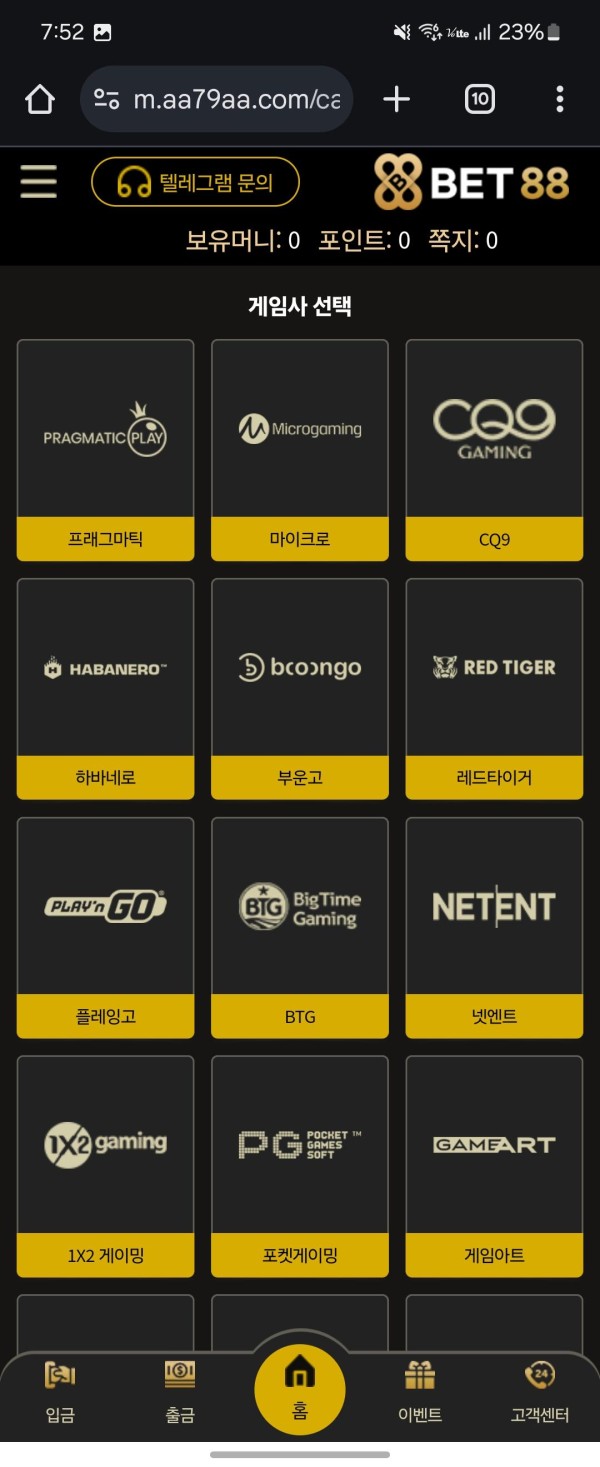Open the 프라그마틱 game provider tile
This screenshot has height=1467, width=600.
pos(105,449)
